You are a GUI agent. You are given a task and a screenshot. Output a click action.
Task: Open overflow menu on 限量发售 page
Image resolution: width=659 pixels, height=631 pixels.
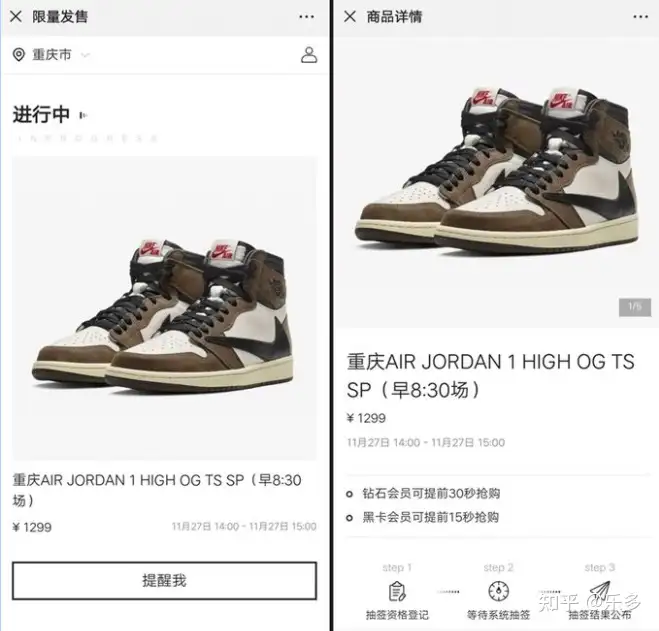[306, 17]
